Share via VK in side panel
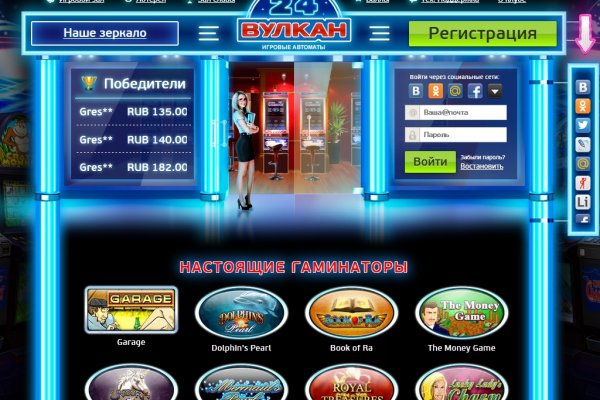The image size is (600, 400). click(x=583, y=88)
